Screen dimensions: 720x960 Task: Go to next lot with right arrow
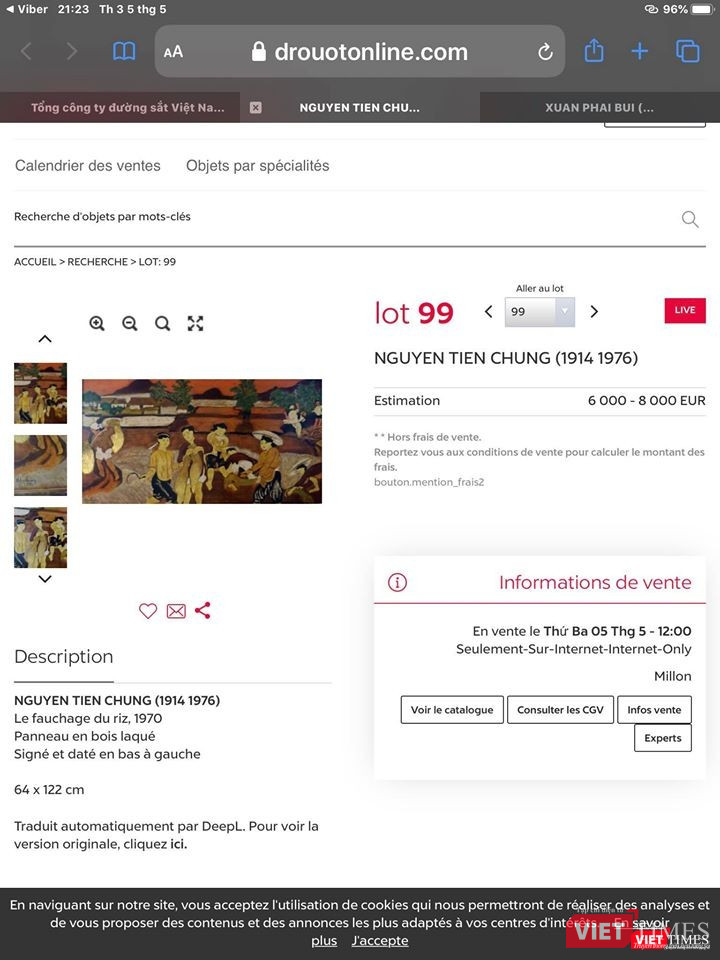click(x=594, y=311)
